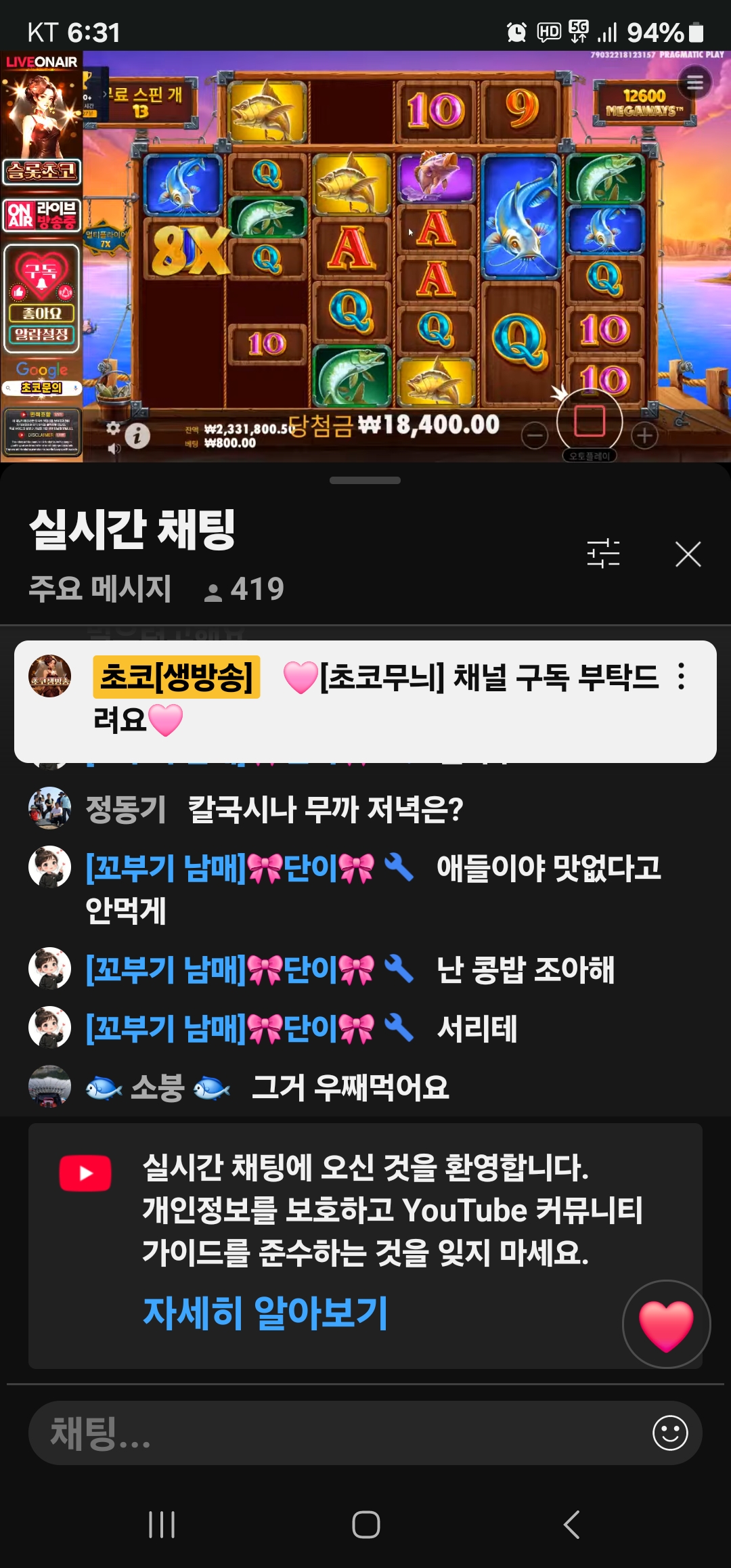731x1568 pixels.
Task: Focus the '채팅...' message input field
Action: point(338,1433)
